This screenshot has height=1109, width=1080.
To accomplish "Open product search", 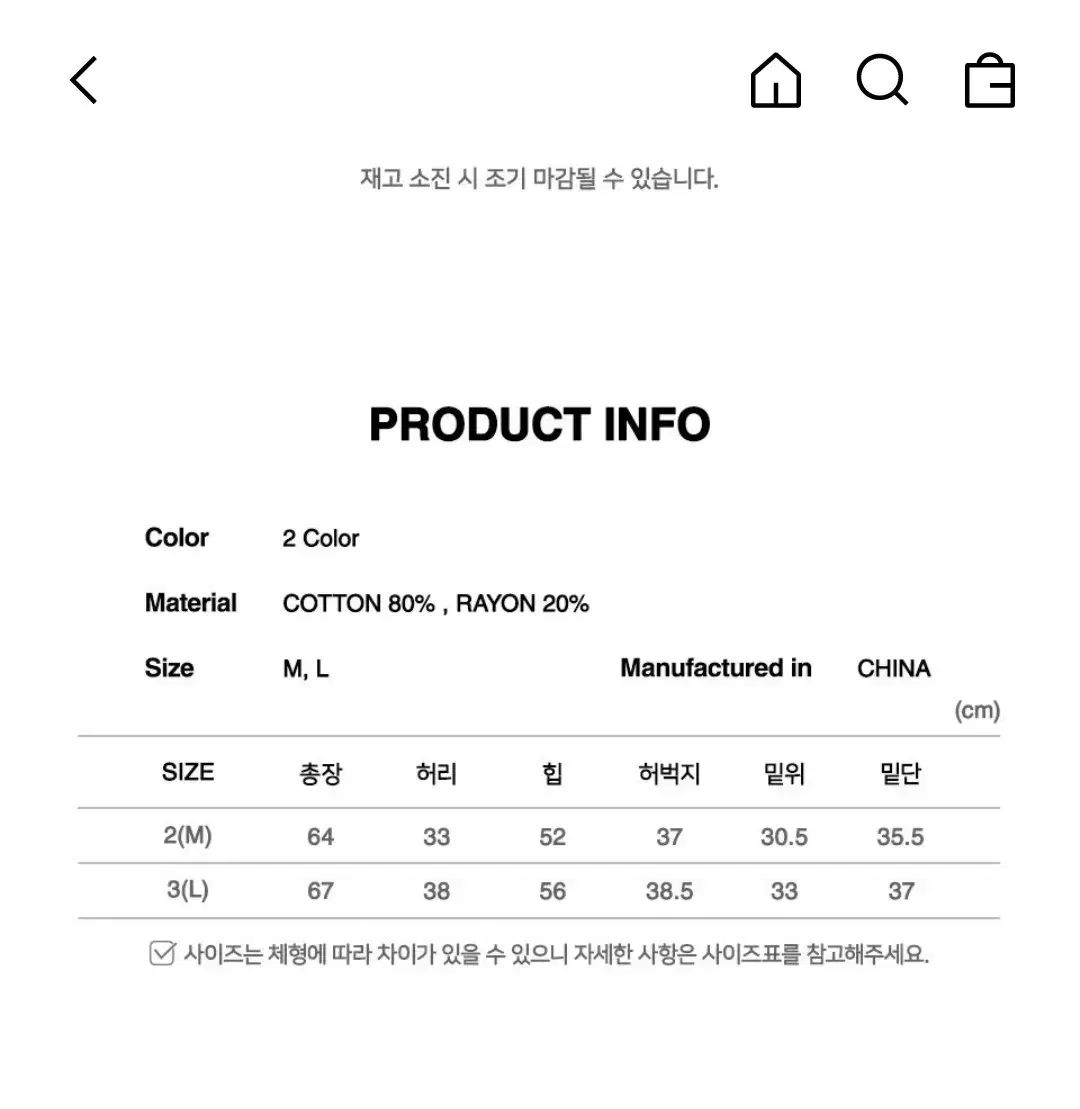I will pos(882,80).
